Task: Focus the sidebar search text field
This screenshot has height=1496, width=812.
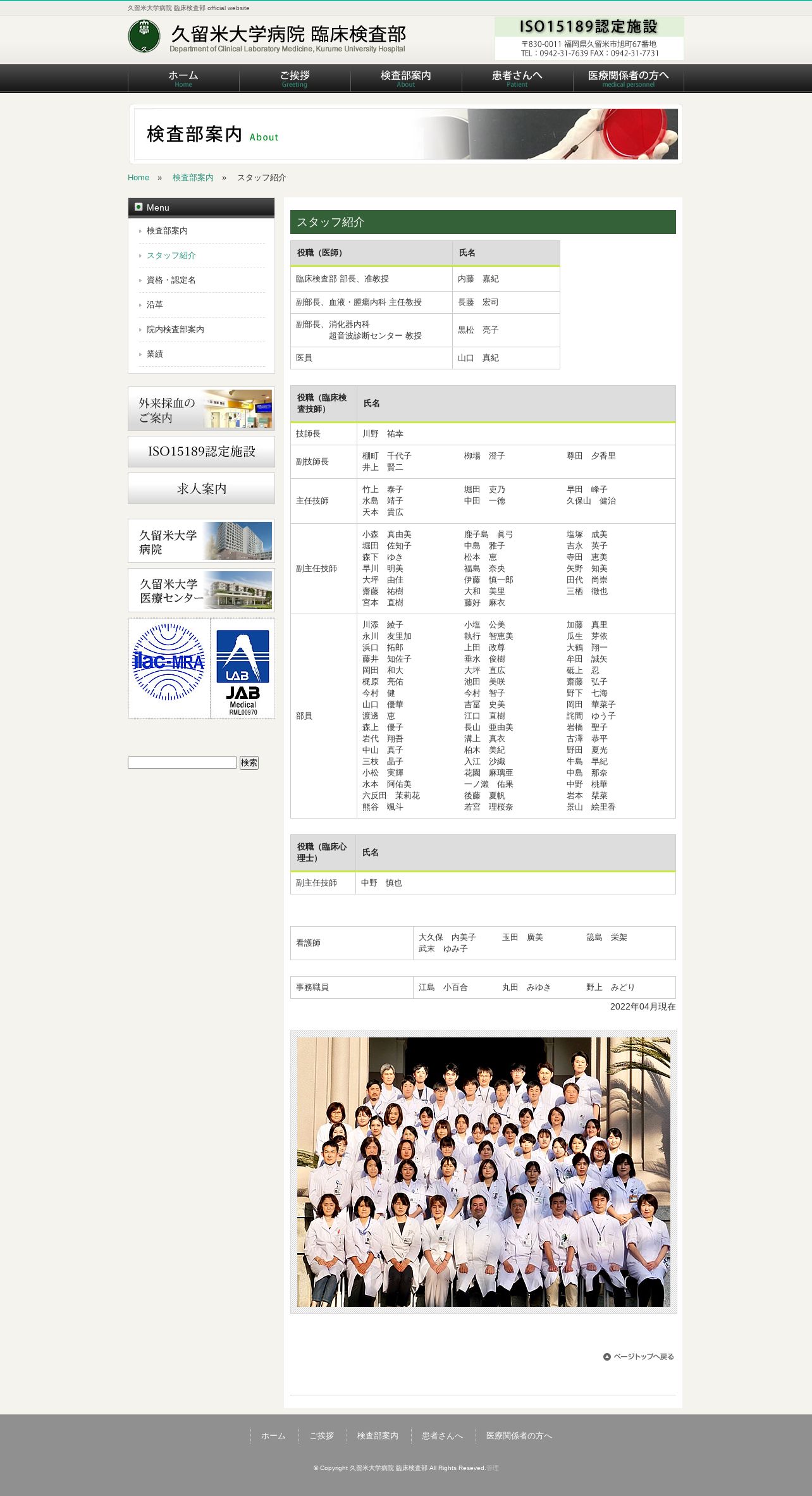Action: click(x=182, y=763)
